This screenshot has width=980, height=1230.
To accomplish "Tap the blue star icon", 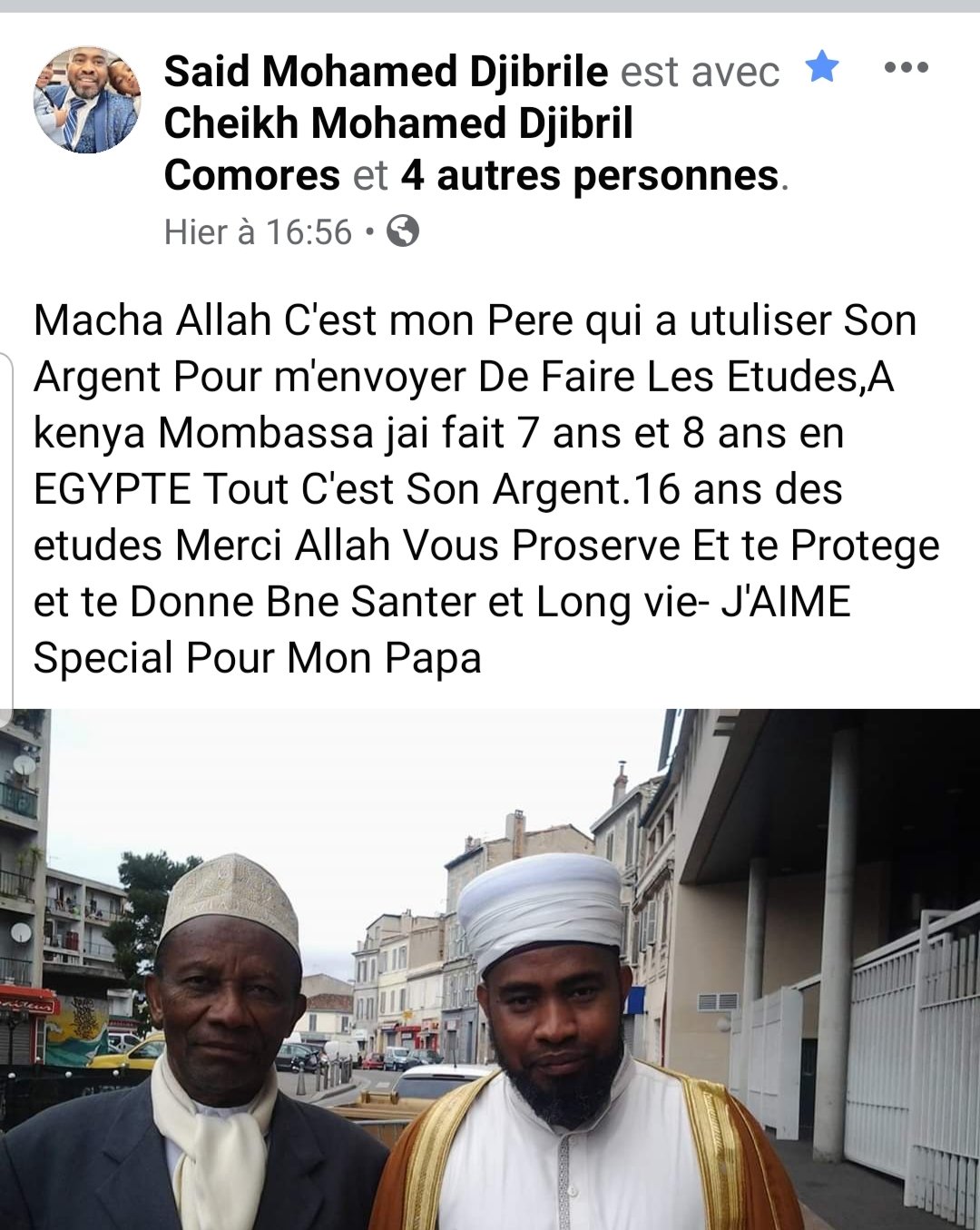I will pos(822,67).
